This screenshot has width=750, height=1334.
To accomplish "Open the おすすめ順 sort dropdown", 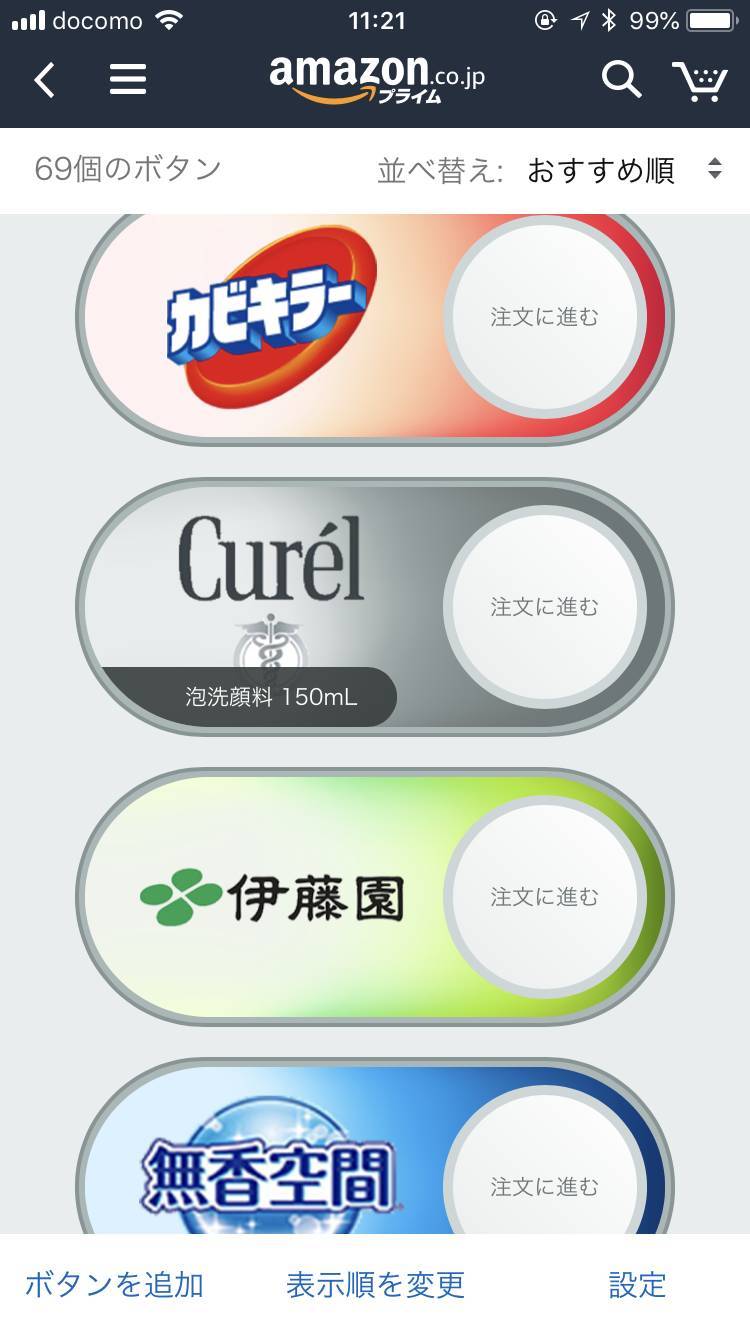I will [x=622, y=170].
